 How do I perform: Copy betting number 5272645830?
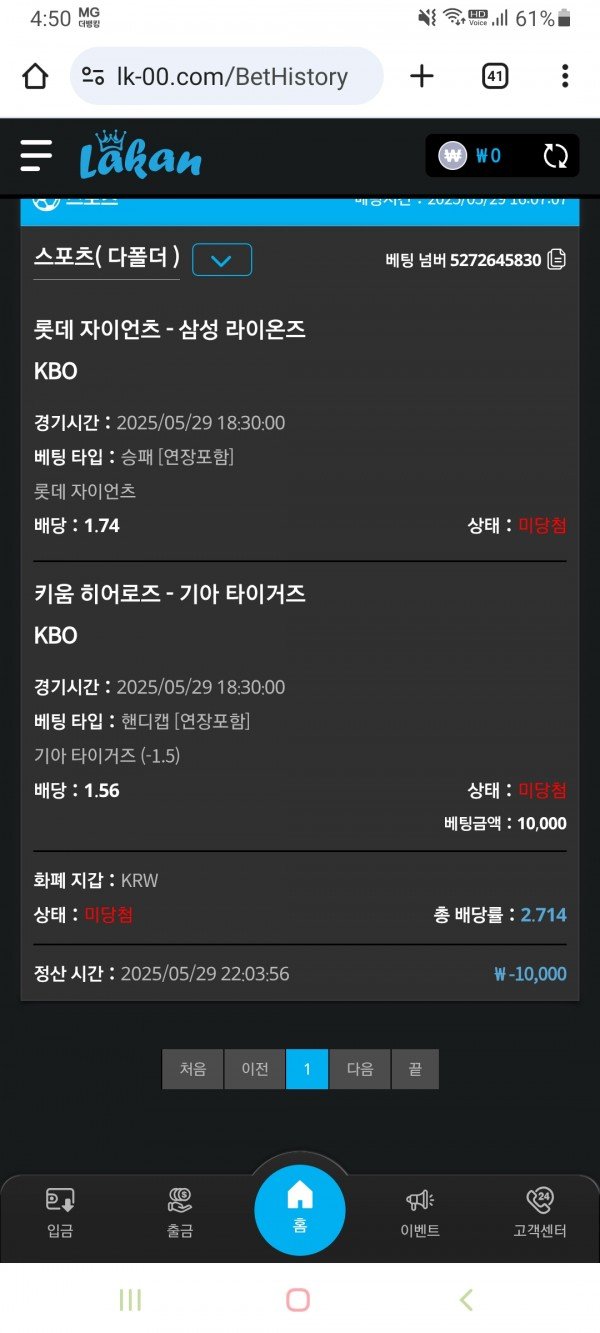tap(557, 260)
